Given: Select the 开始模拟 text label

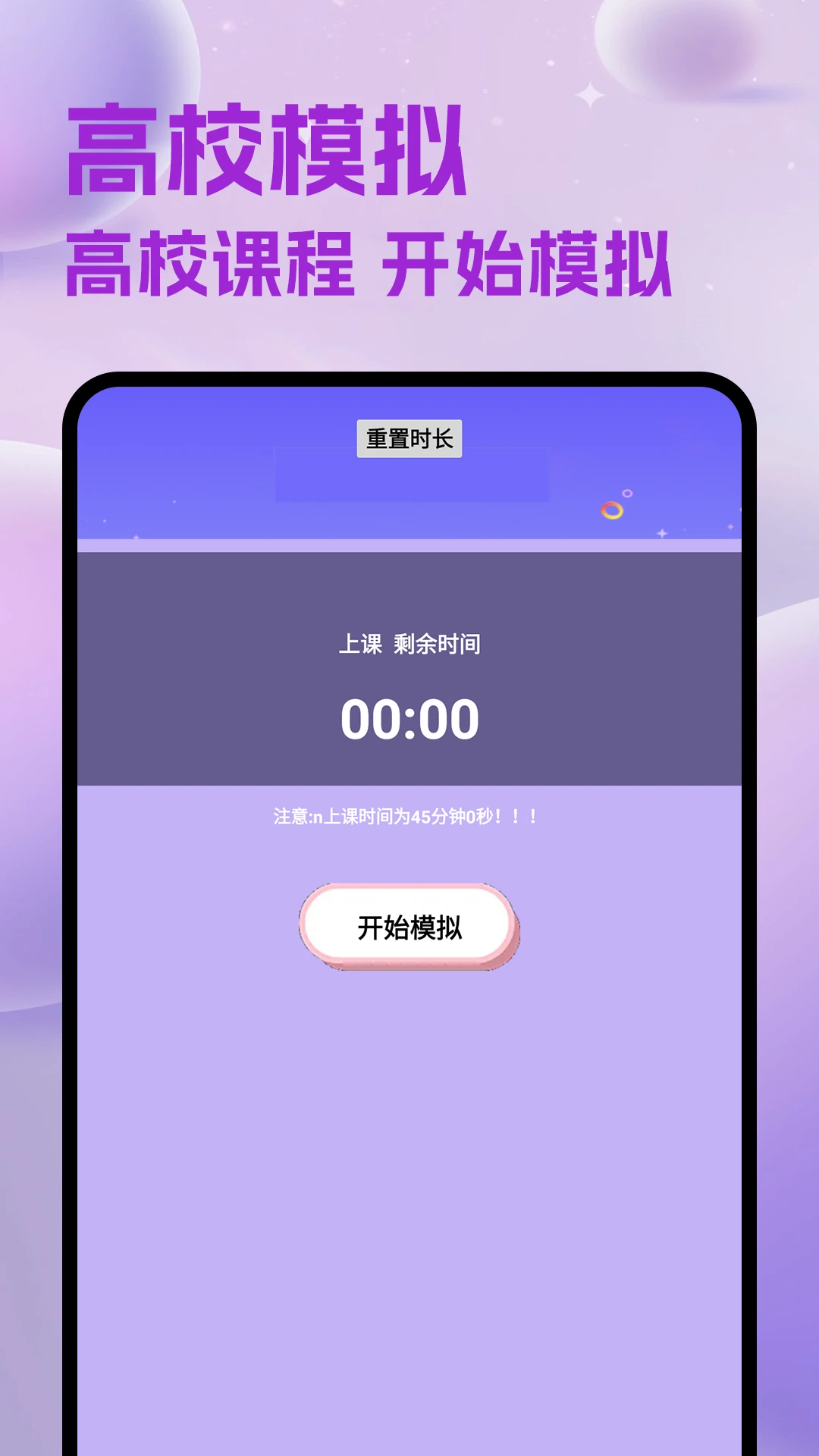Looking at the screenshot, I should pos(409,927).
